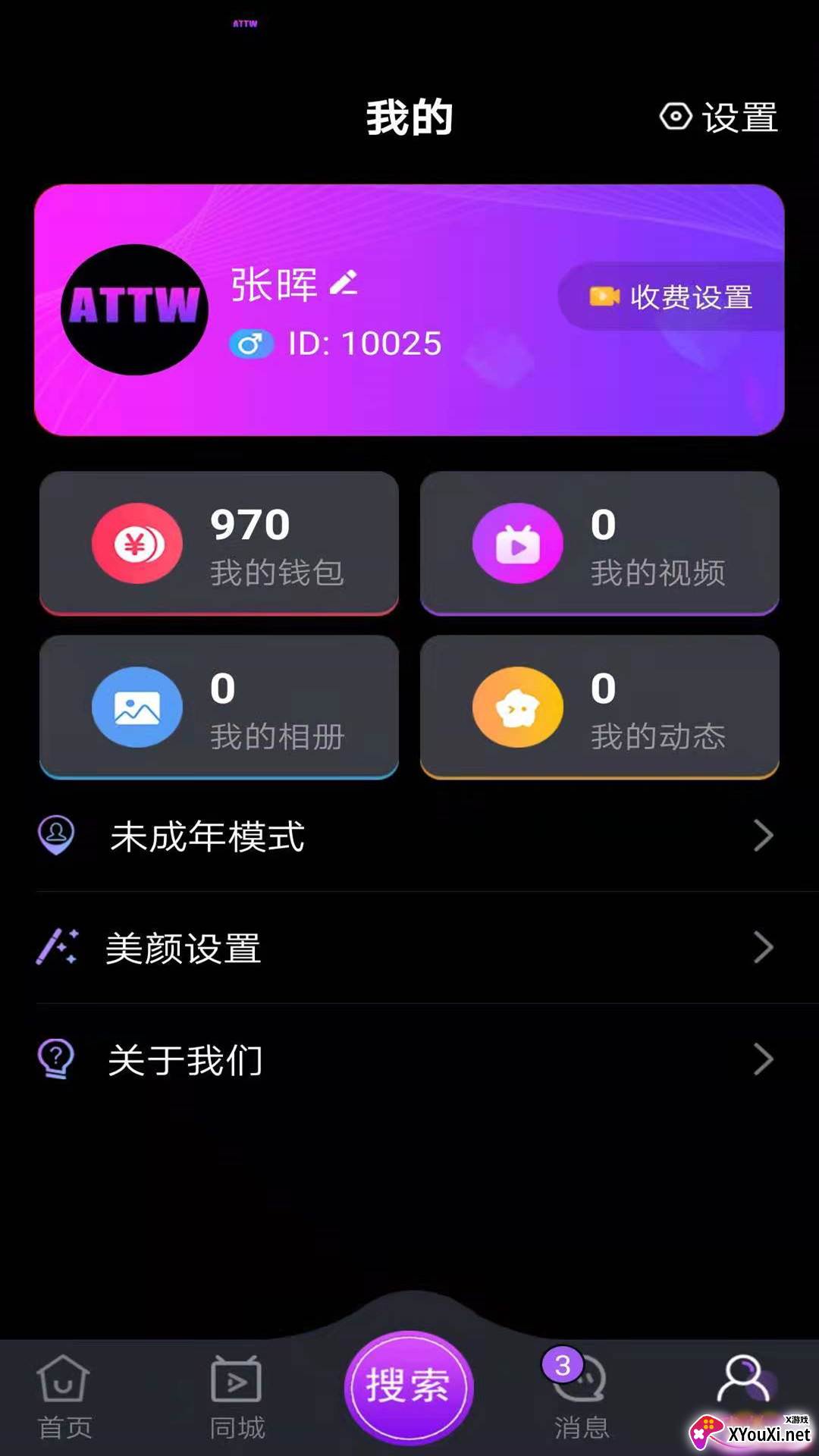Image resolution: width=819 pixels, height=1456 pixels.
Task: Click the male gender symbol icon
Action: coord(251,343)
